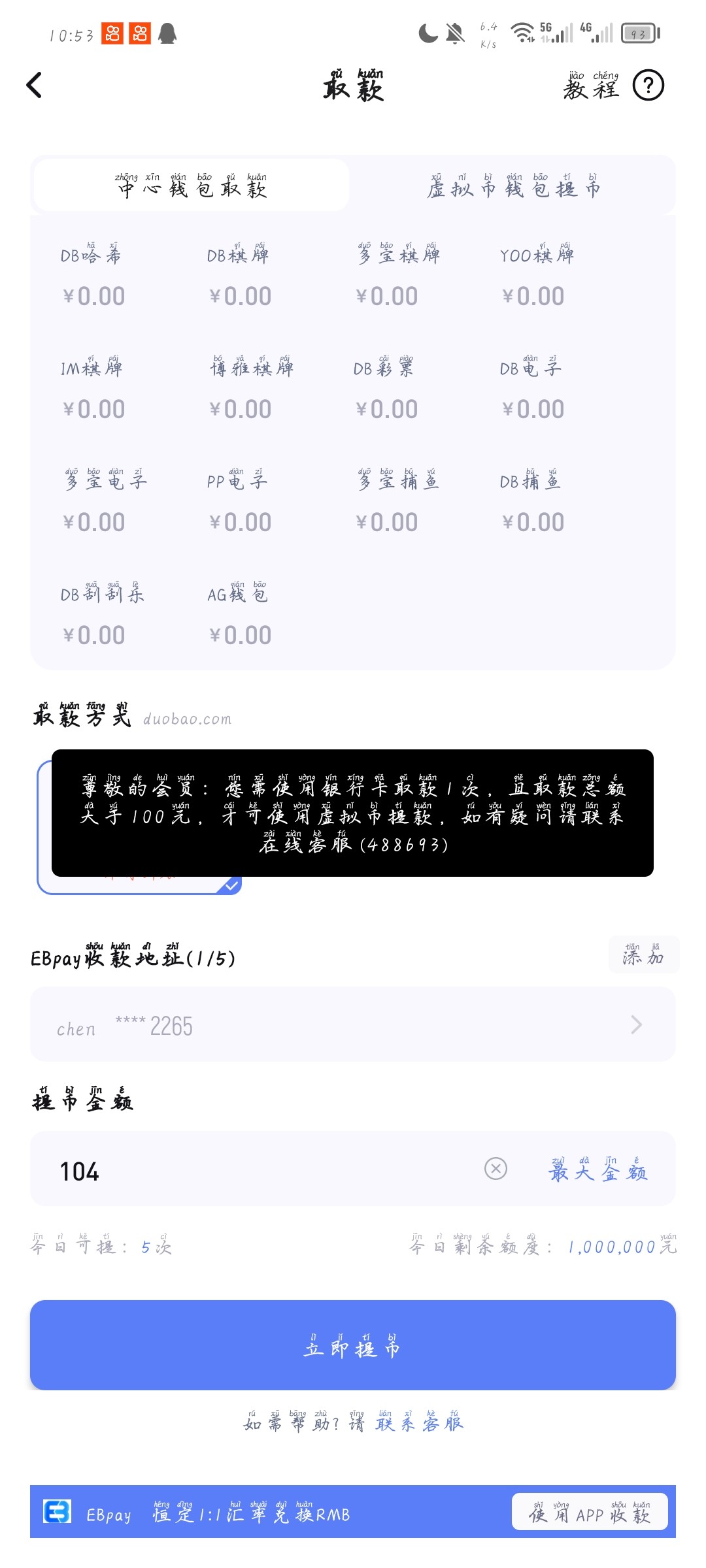This screenshot has width=706, height=1568.
Task: Go back from the 取款 page
Action: (x=34, y=85)
